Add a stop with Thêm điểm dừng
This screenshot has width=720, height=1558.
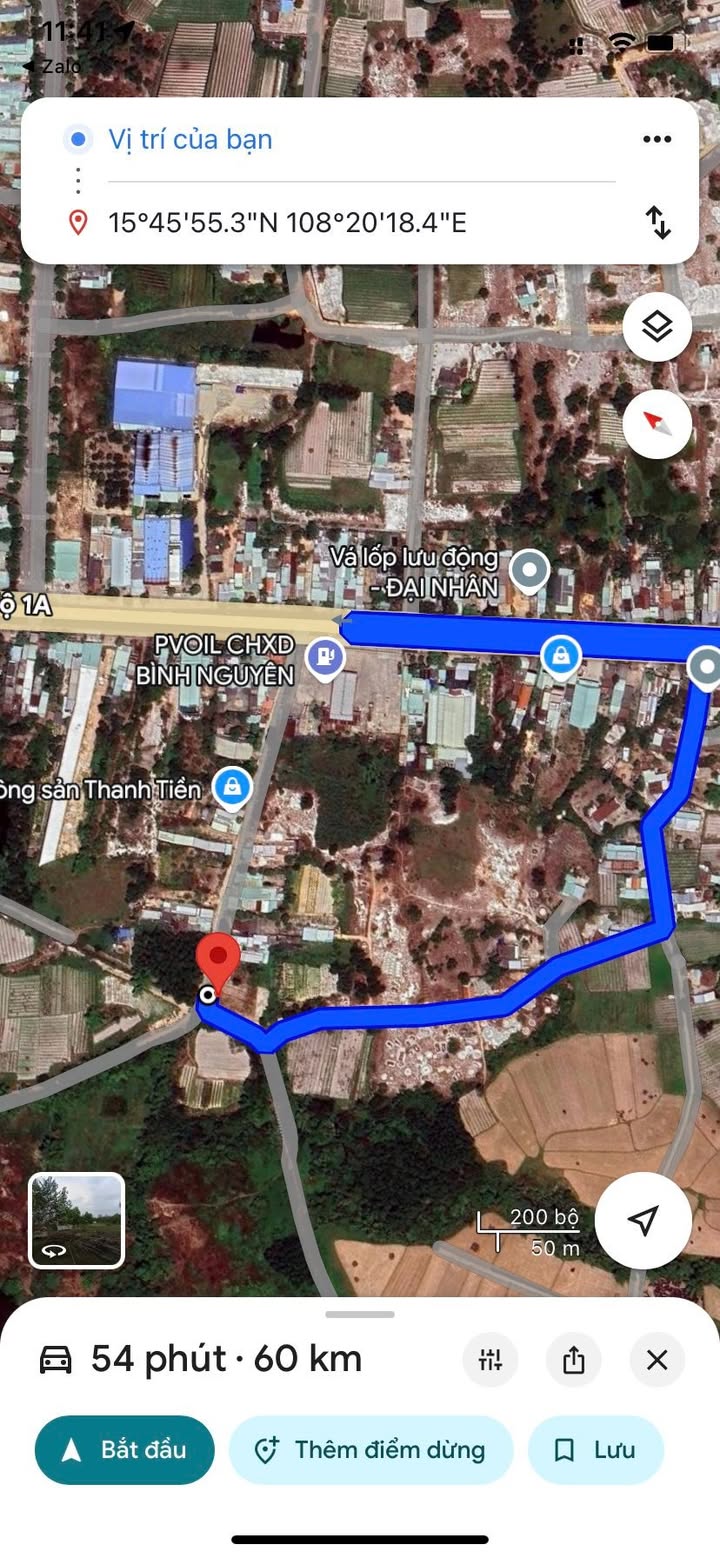pos(371,1450)
